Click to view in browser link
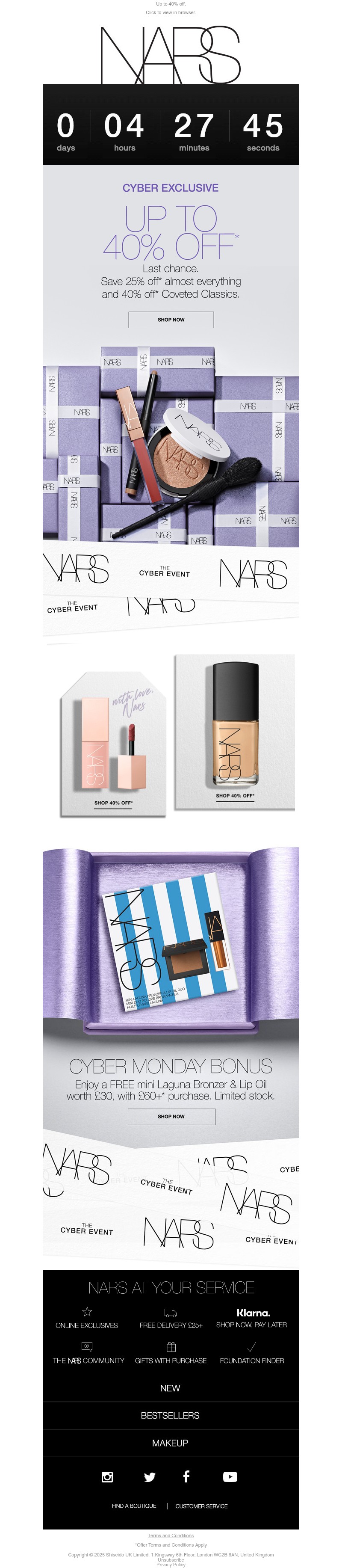This screenshot has width=342, height=1568. click(x=171, y=12)
